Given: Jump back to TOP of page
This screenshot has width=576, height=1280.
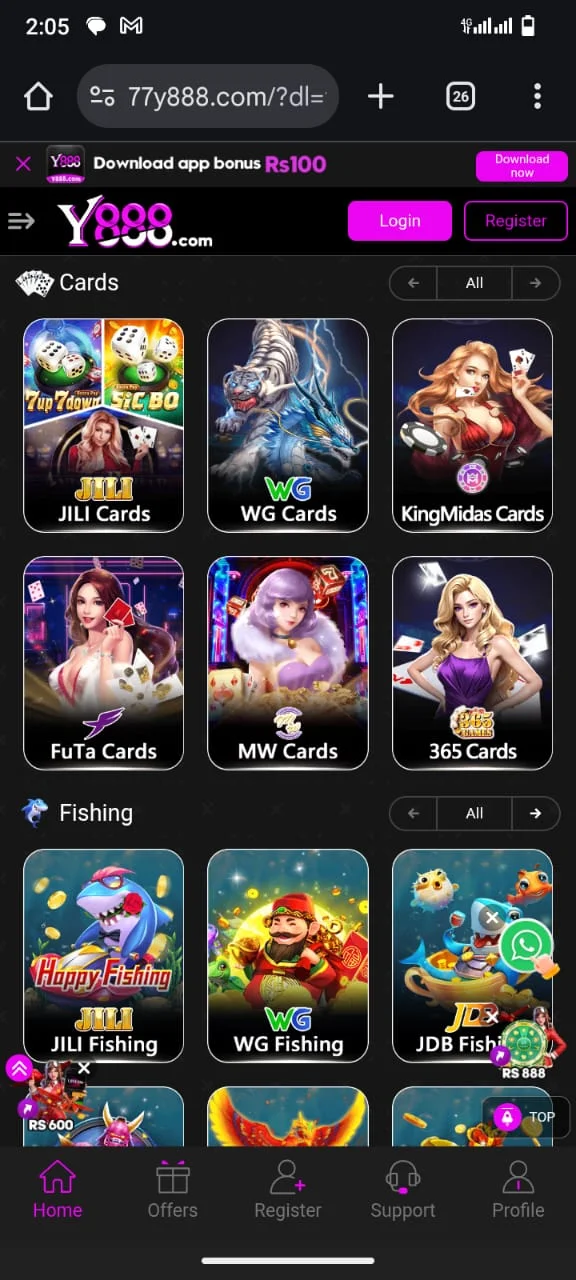Looking at the screenshot, I should (526, 1117).
